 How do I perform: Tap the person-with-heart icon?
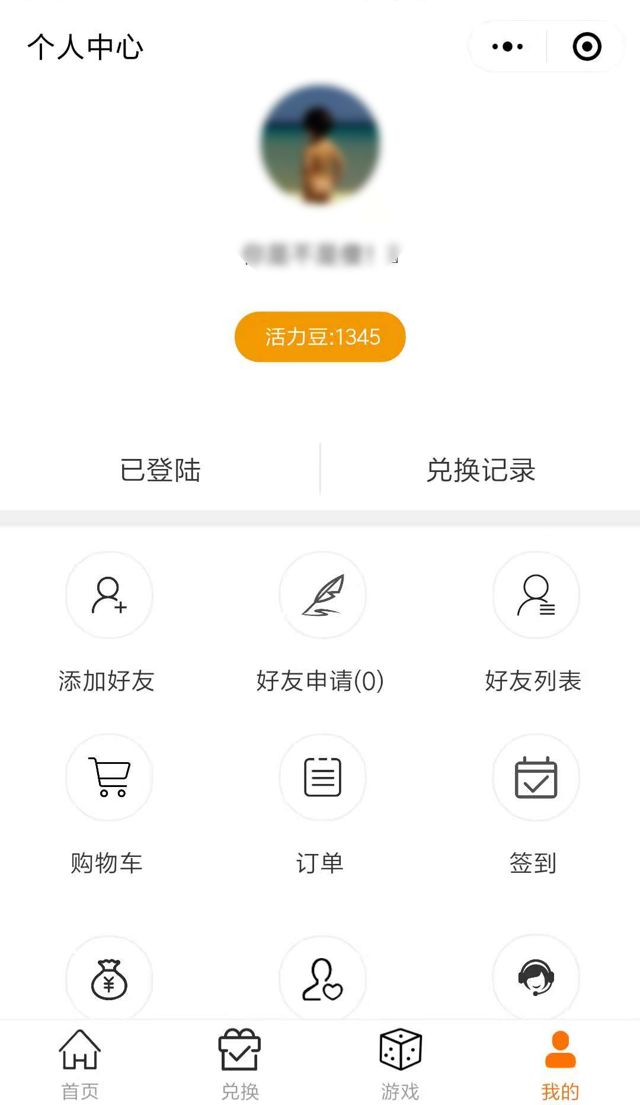point(321,980)
